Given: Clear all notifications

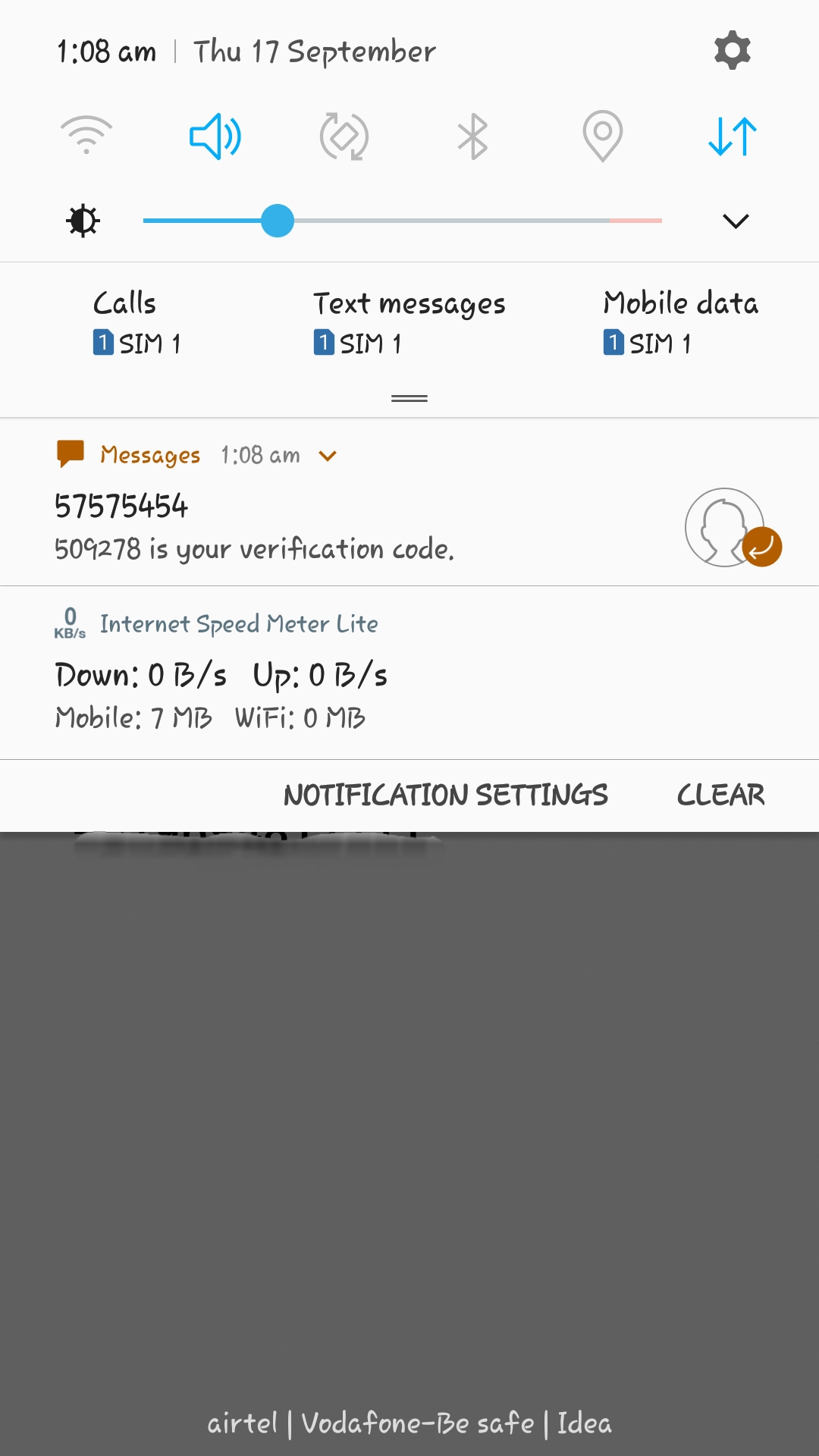Looking at the screenshot, I should pos(720,795).
